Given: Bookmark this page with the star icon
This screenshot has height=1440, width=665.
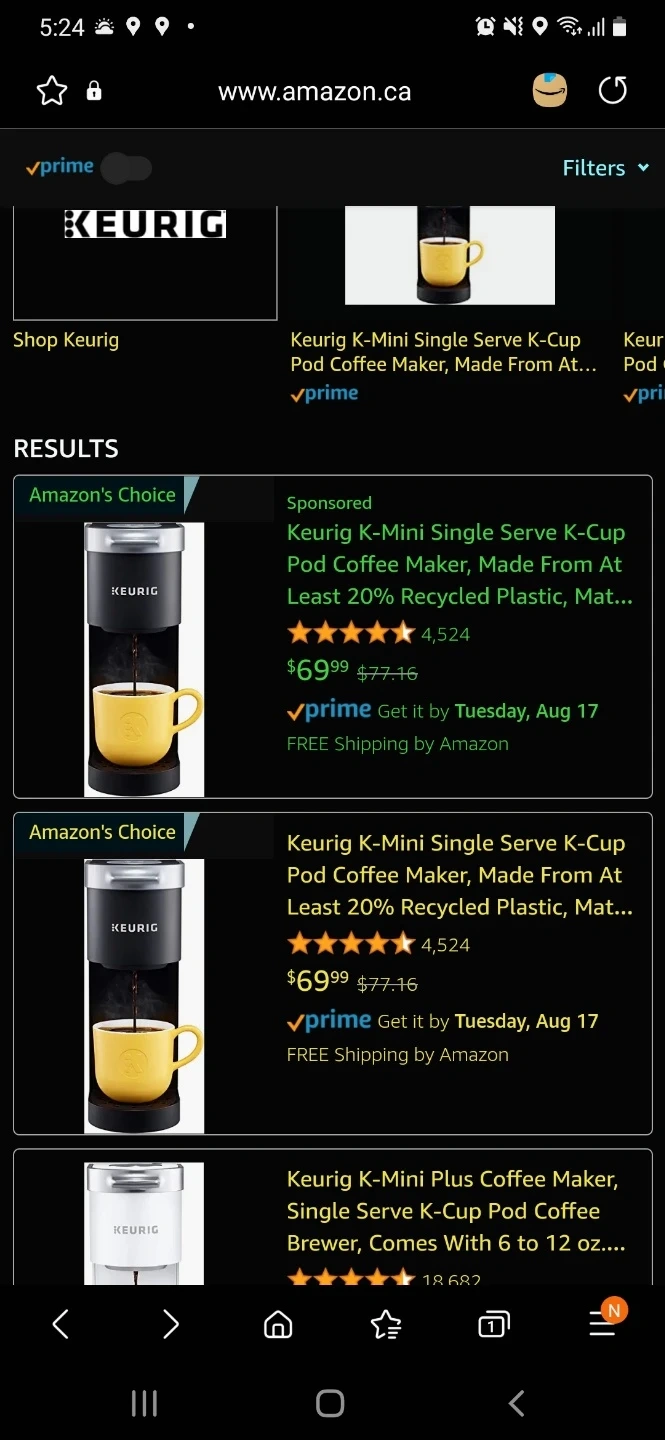Looking at the screenshot, I should [x=52, y=92].
